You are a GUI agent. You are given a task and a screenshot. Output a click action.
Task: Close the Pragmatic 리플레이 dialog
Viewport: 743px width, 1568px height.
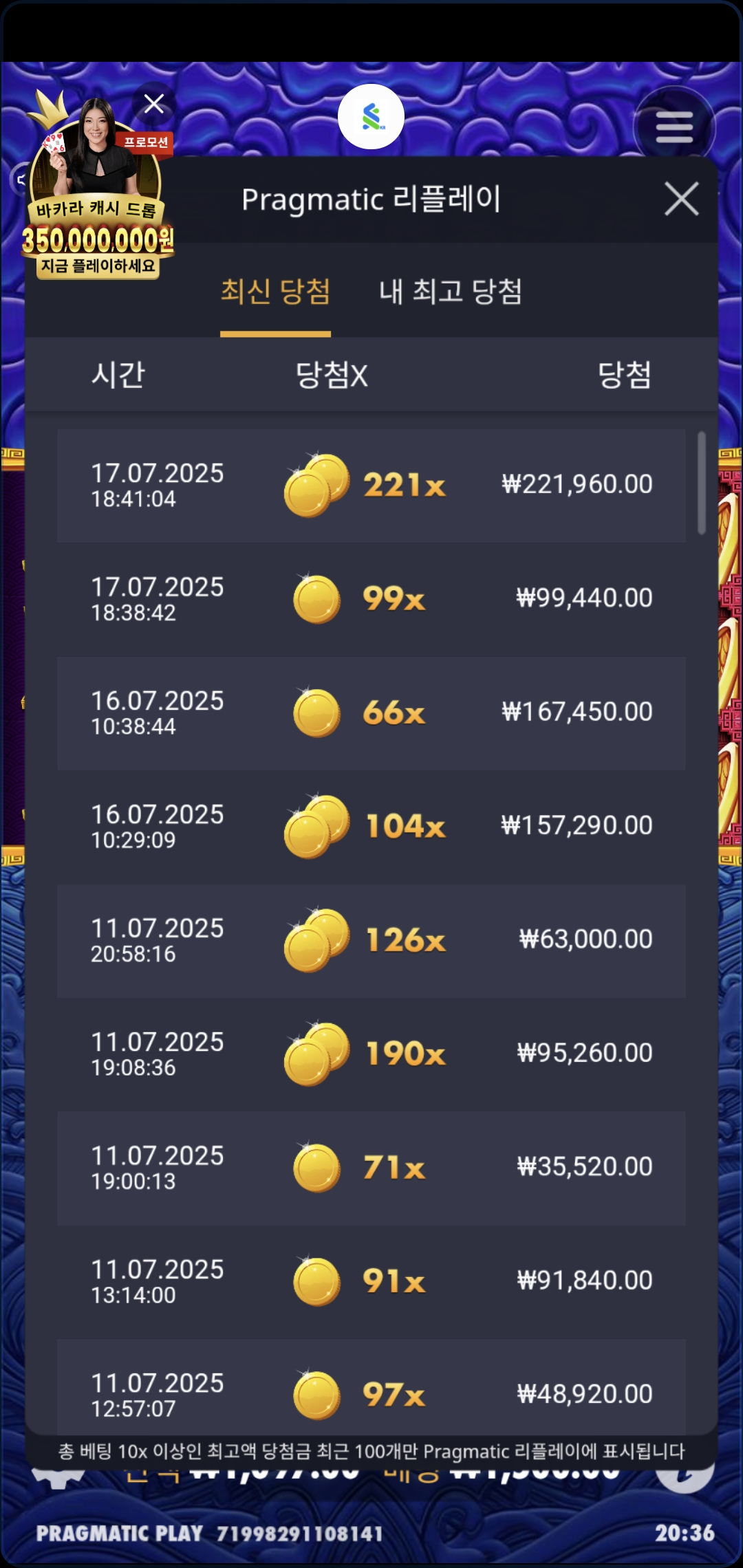tap(682, 199)
